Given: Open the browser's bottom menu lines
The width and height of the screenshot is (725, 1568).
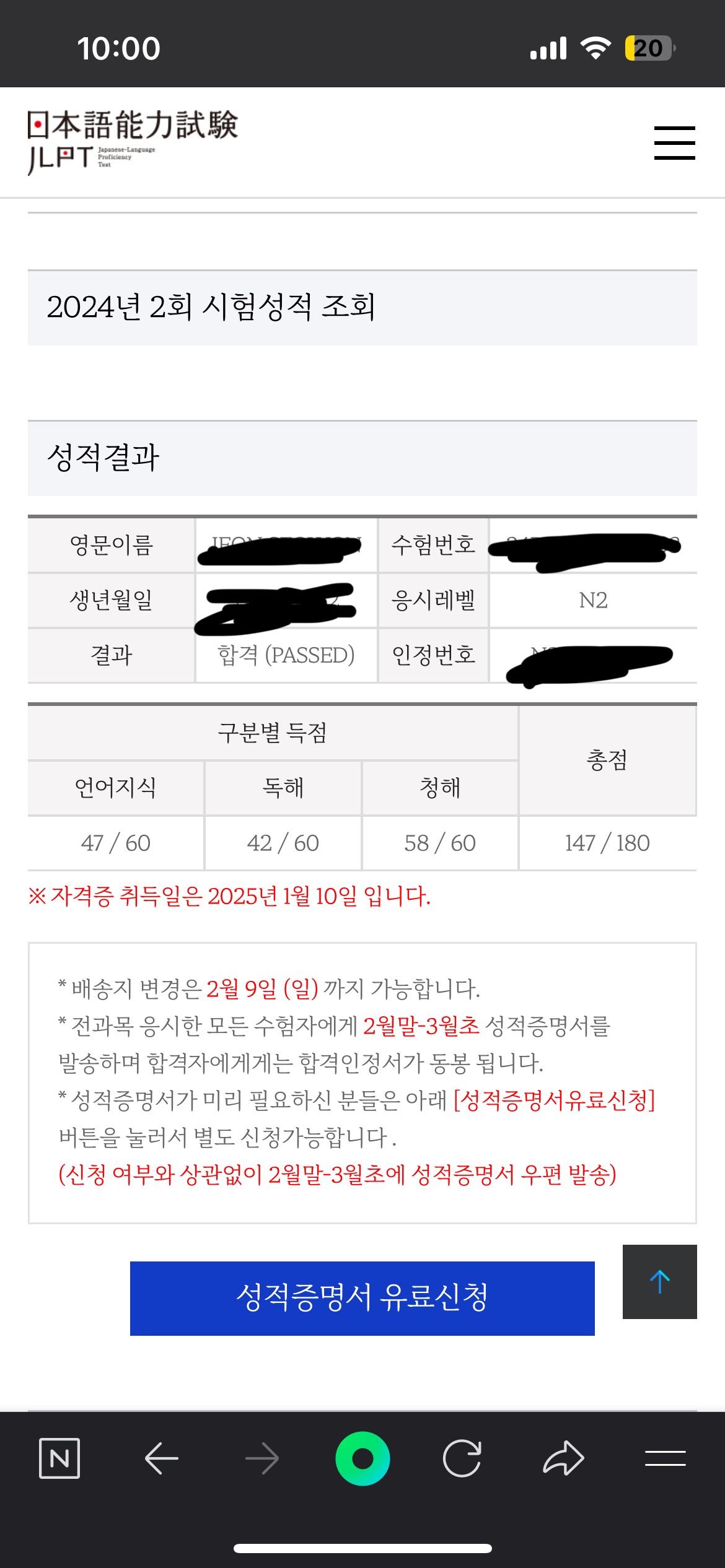Looking at the screenshot, I should [665, 1458].
